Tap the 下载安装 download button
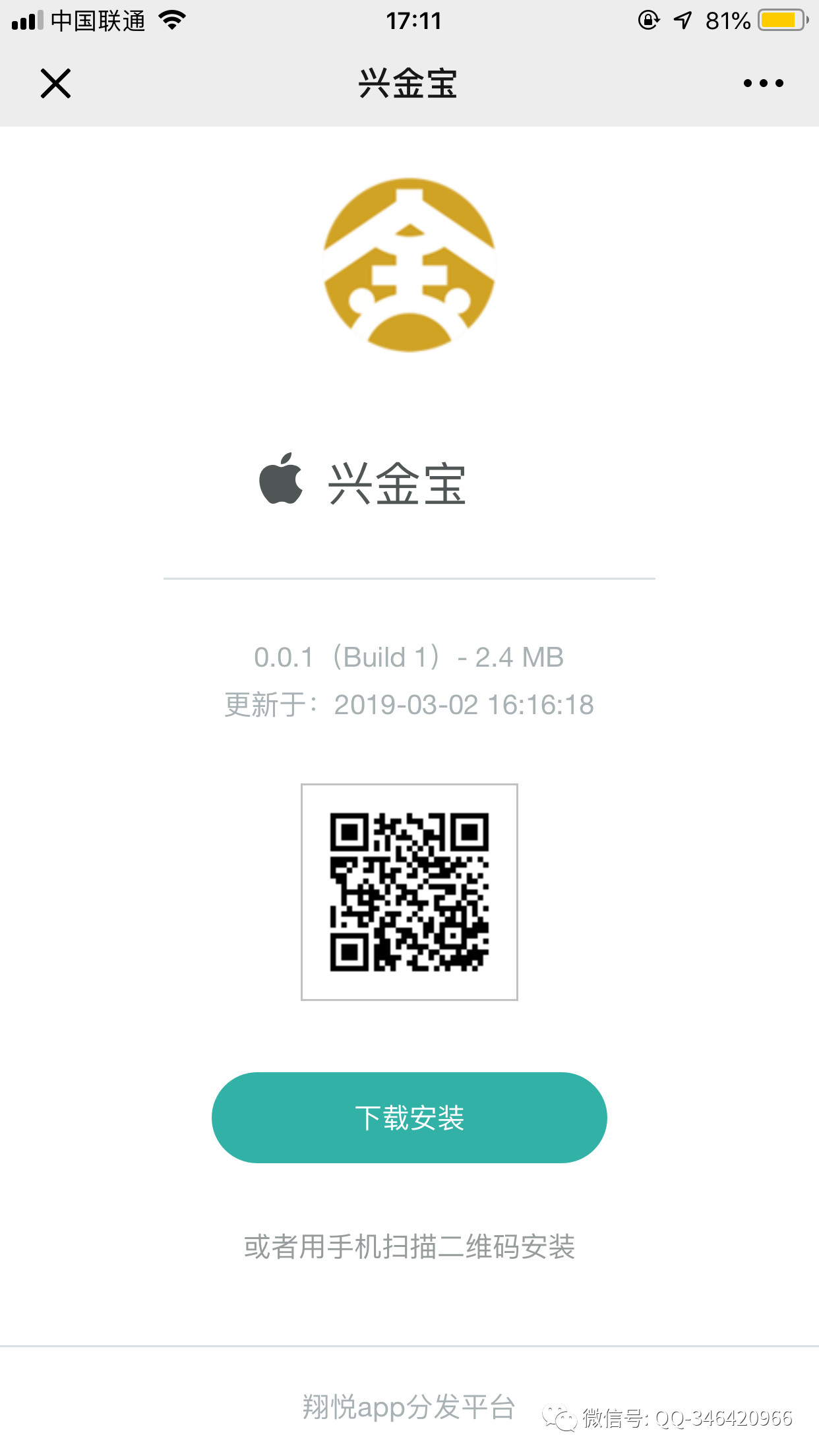819x1456 pixels. point(409,1118)
